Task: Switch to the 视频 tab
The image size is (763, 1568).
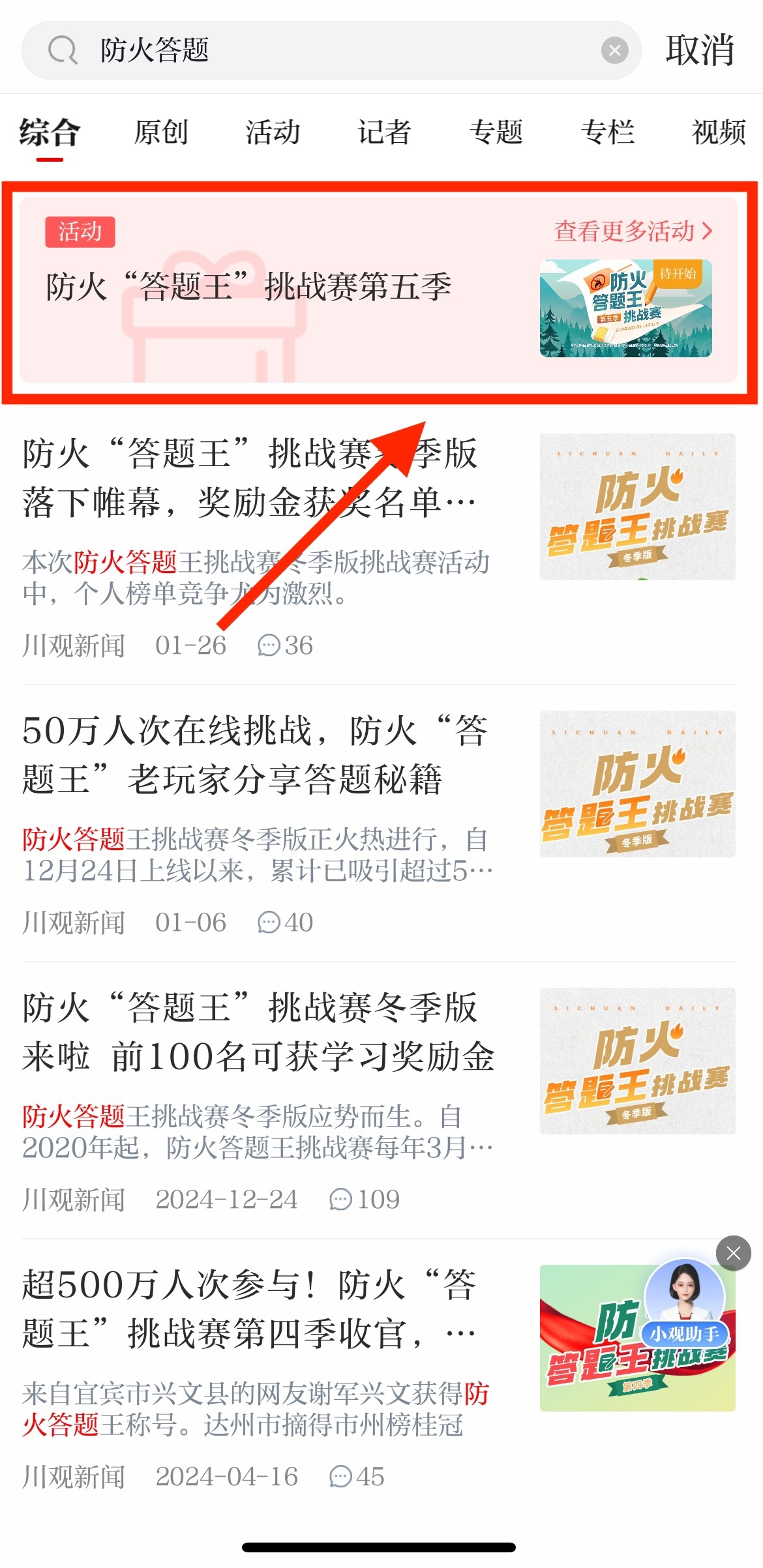Action: click(718, 132)
